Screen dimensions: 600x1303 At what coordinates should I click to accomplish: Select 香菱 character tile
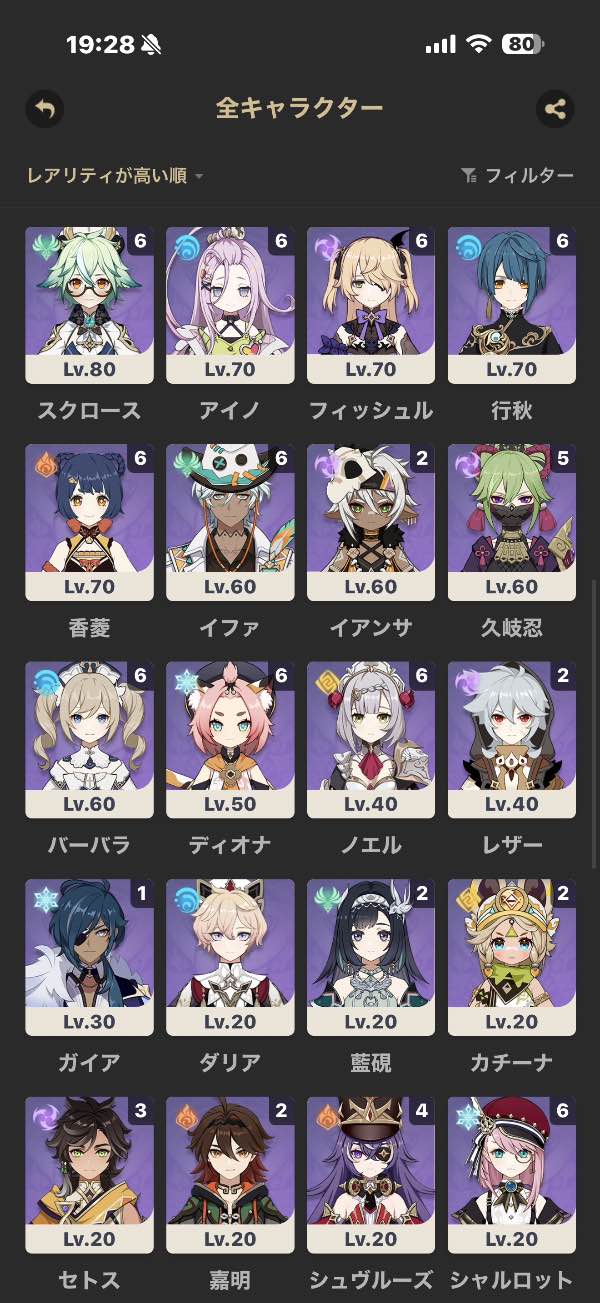tap(89, 522)
